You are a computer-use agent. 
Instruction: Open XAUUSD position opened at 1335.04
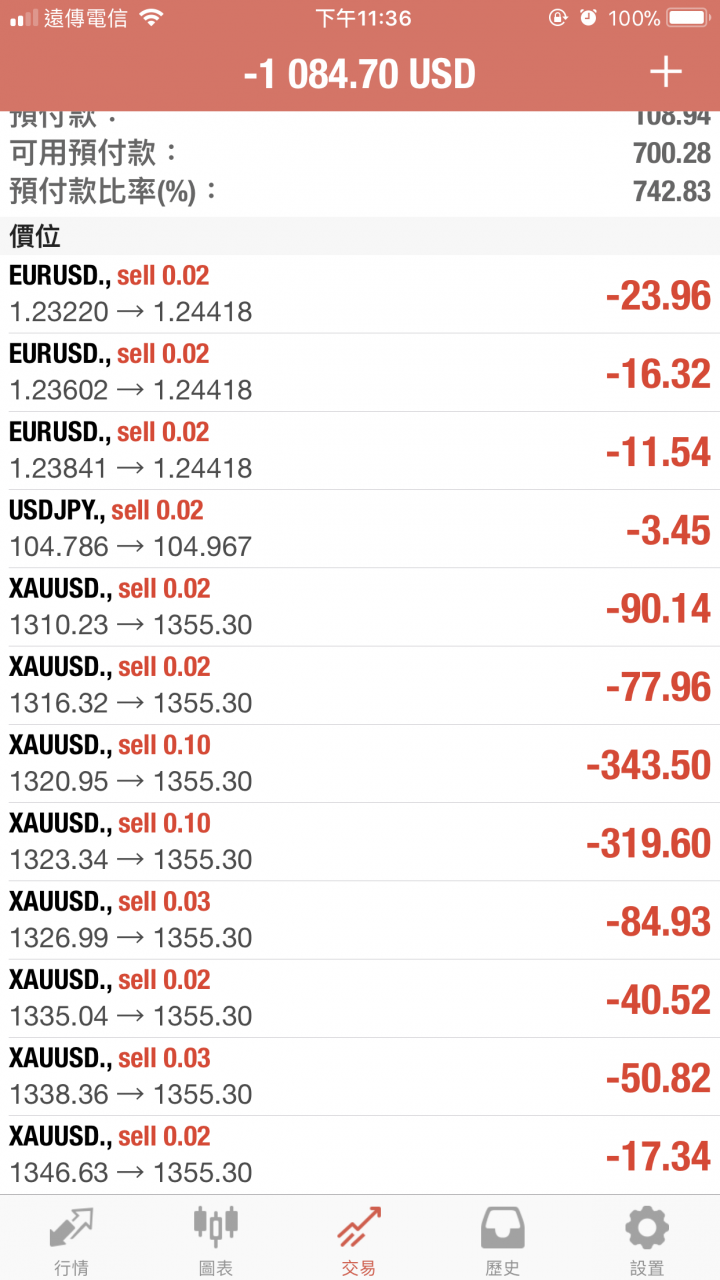360,998
